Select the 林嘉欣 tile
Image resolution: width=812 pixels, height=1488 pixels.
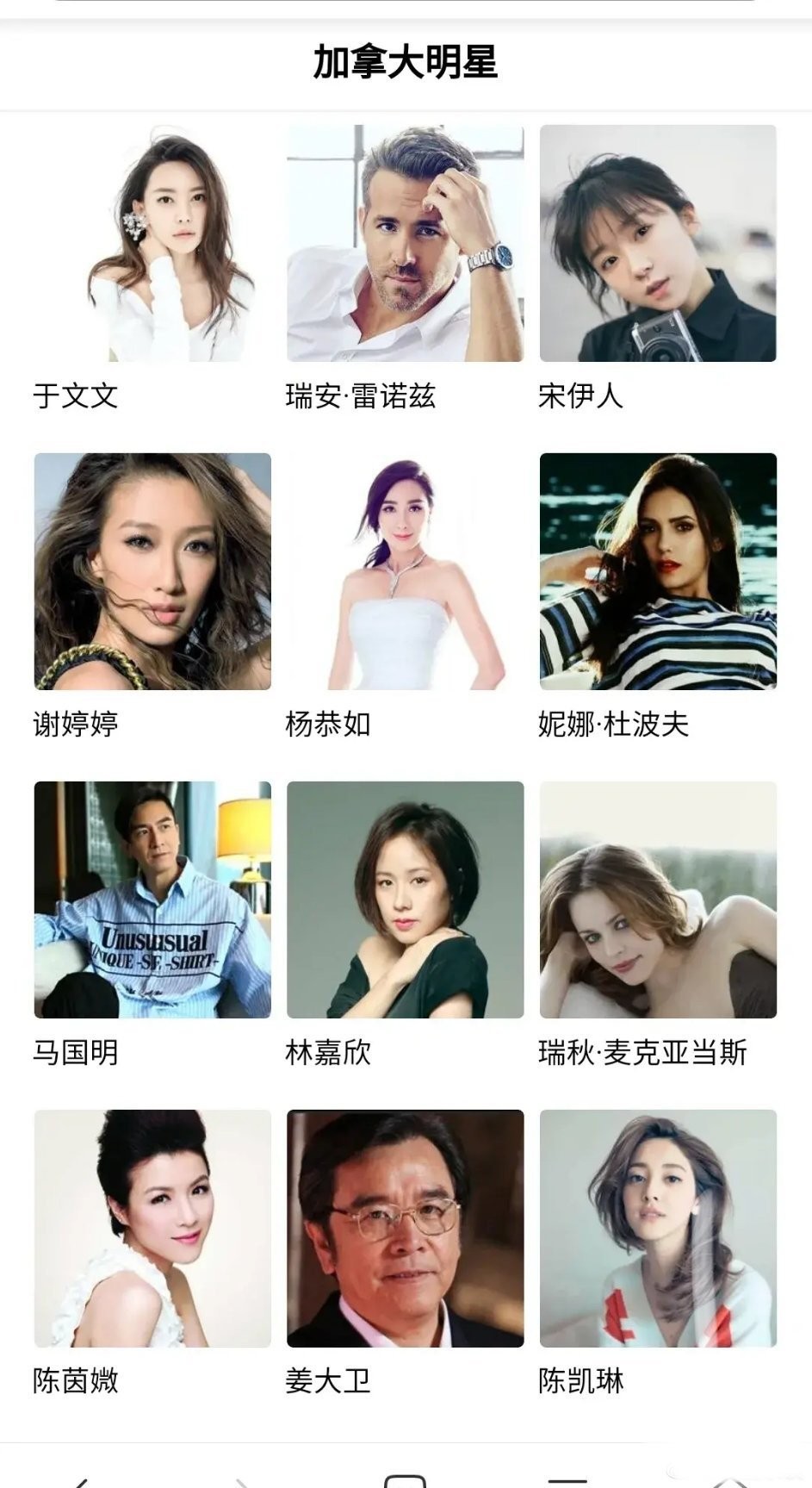(405, 900)
